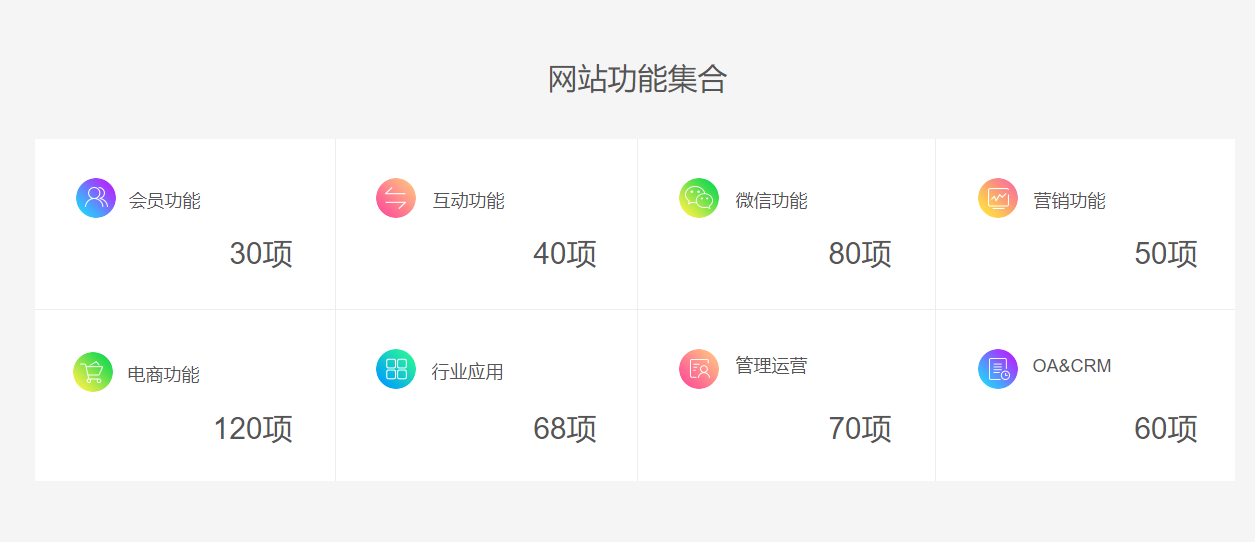Open the 电商功能 card
Viewport: 1255px width, 542px height.
pos(185,396)
